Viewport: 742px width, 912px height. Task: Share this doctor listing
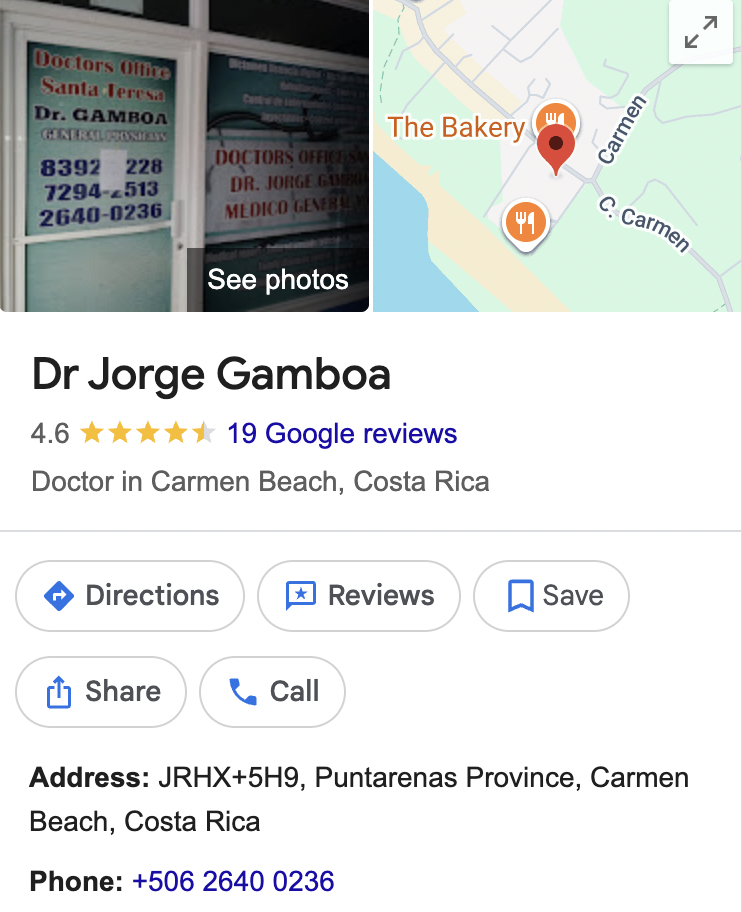coord(101,692)
